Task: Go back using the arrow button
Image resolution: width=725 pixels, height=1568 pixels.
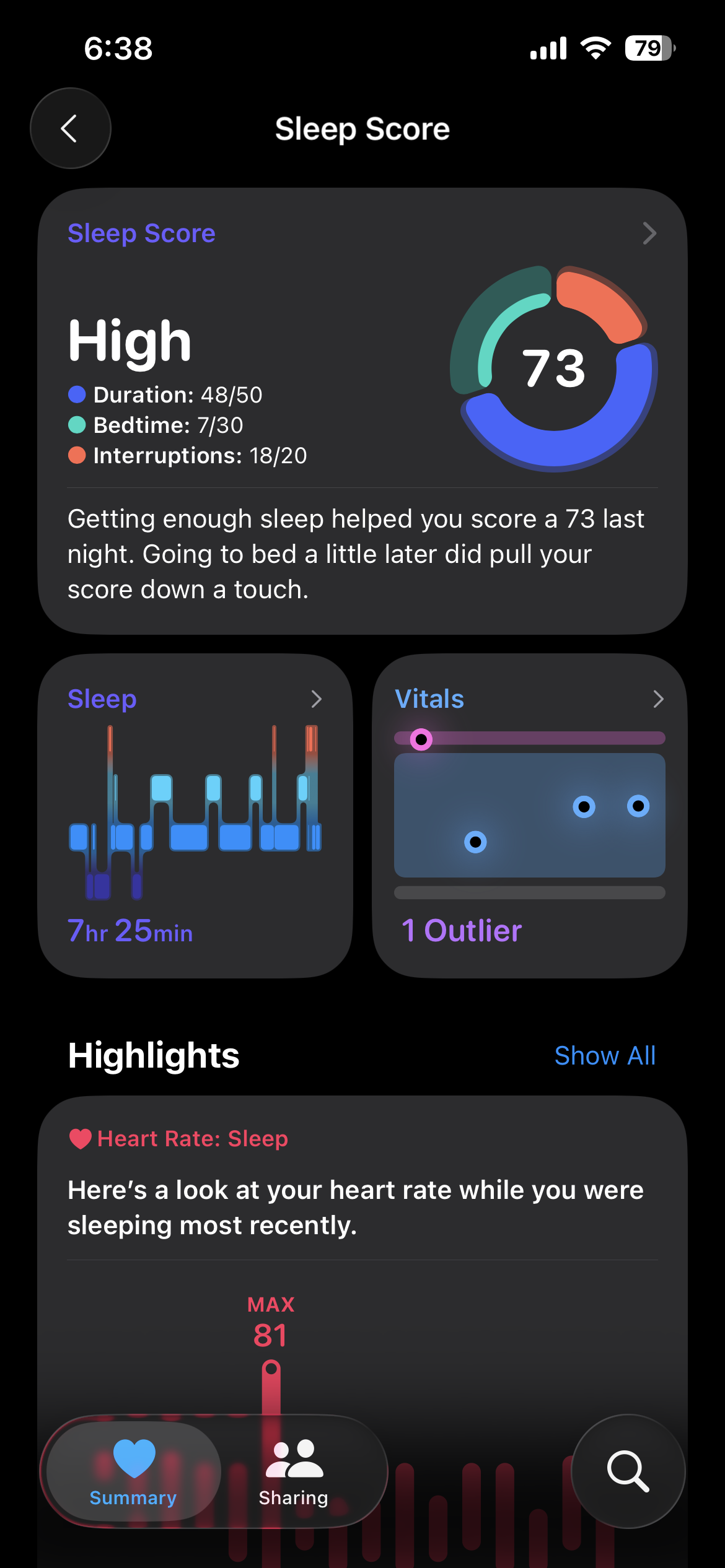Action: 71,128
